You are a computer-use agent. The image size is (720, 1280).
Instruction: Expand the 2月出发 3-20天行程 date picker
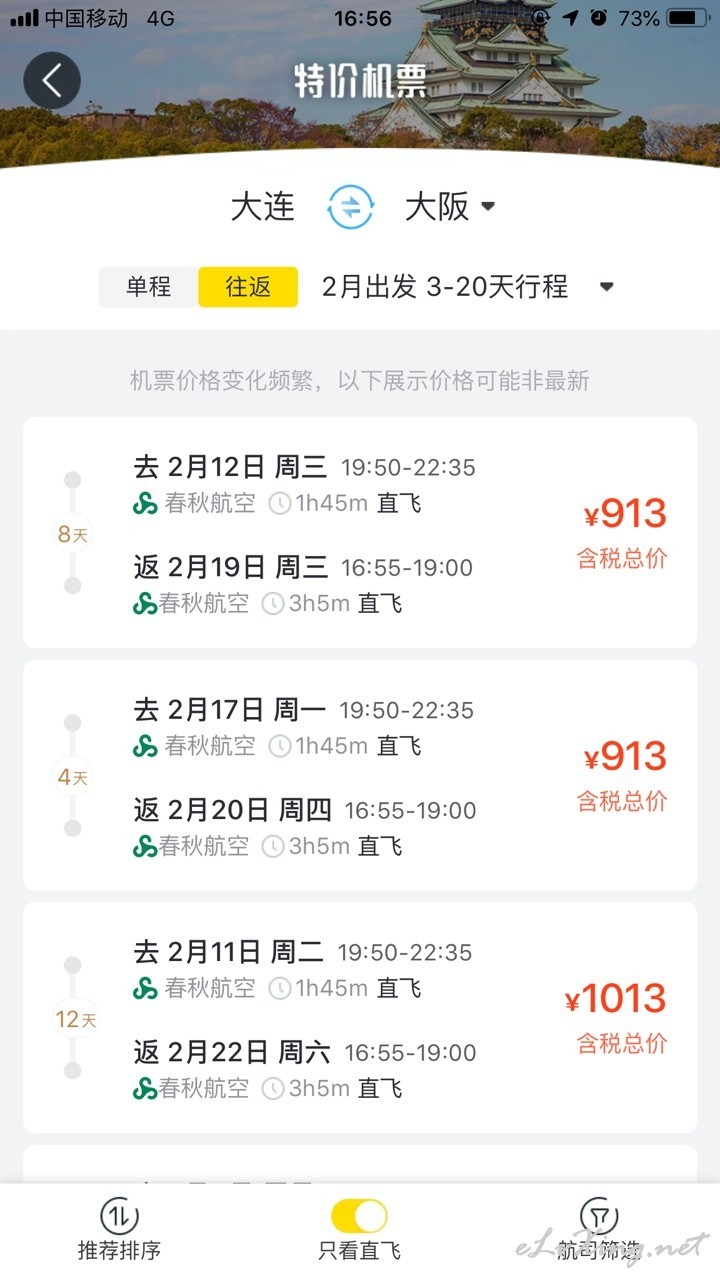(467, 287)
